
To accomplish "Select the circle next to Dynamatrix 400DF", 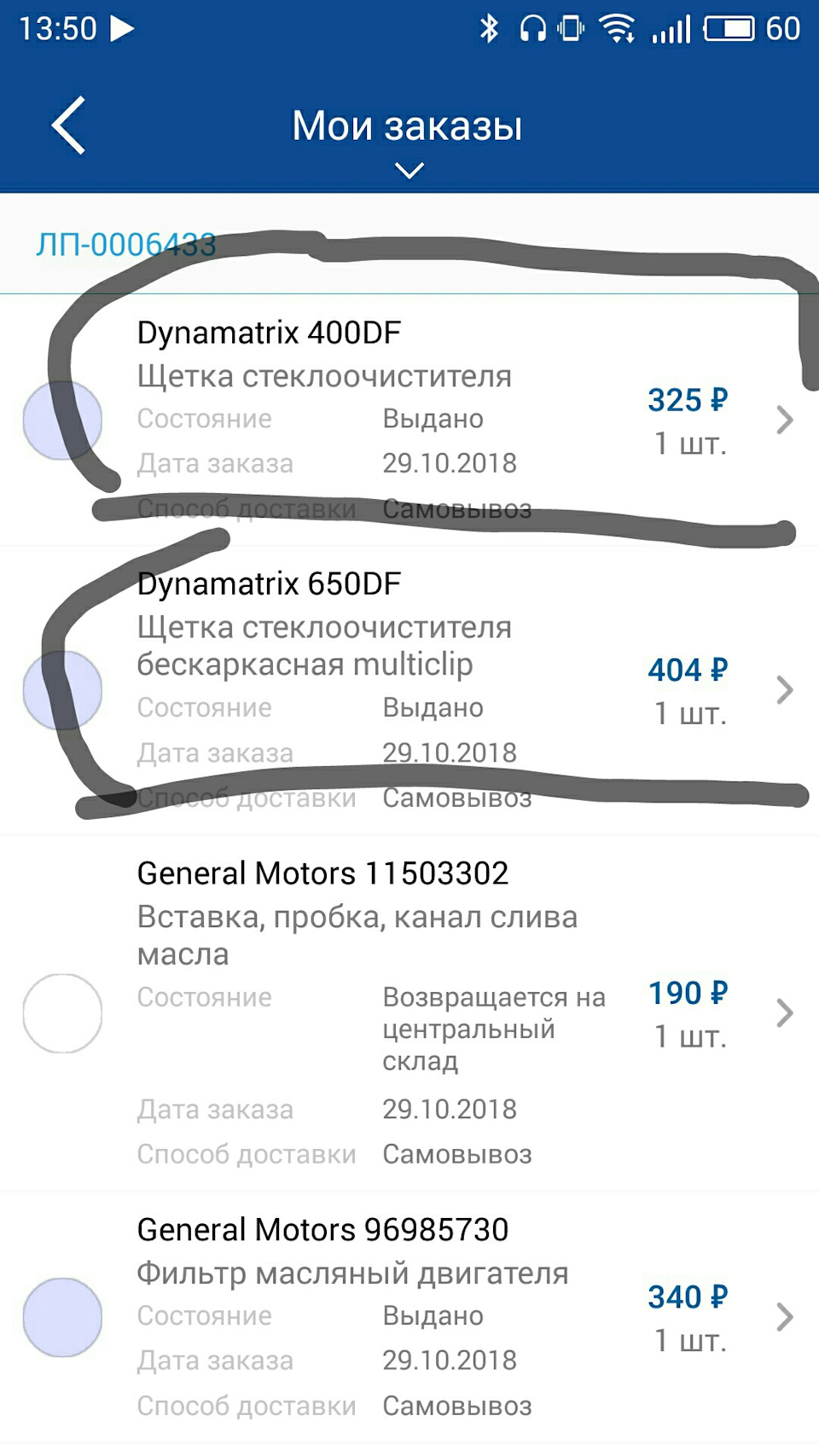I will (62, 420).
